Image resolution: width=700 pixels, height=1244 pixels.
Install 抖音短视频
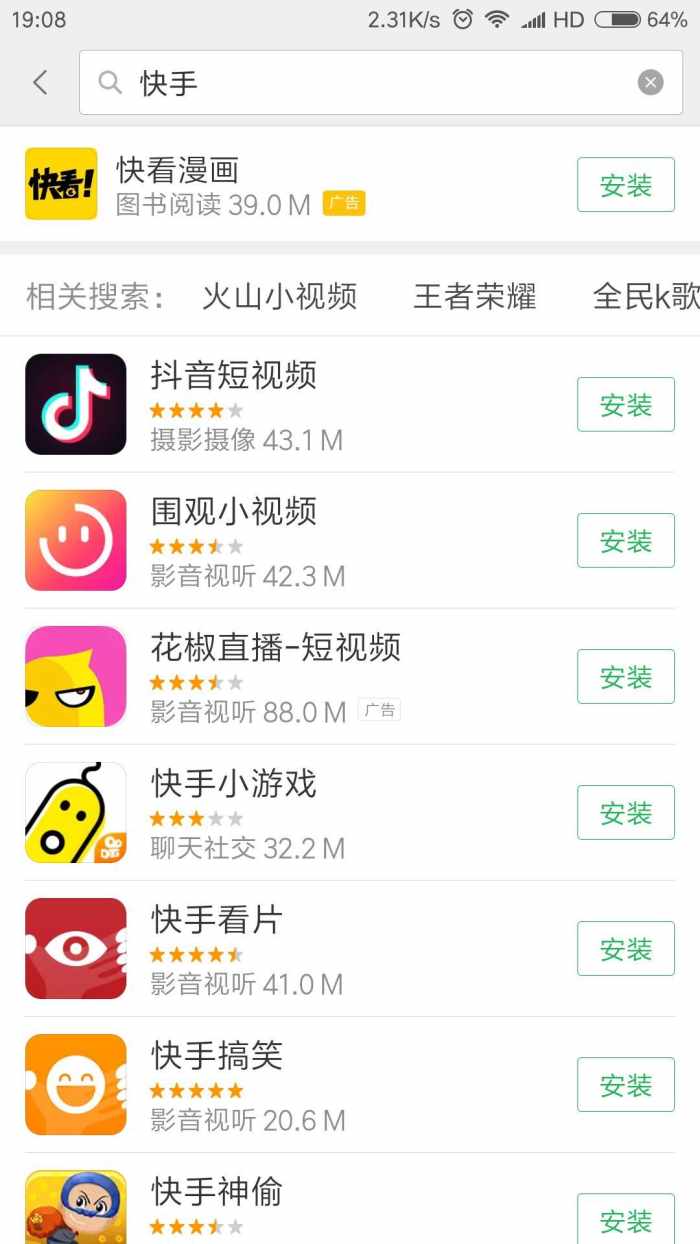pyautogui.click(x=625, y=405)
